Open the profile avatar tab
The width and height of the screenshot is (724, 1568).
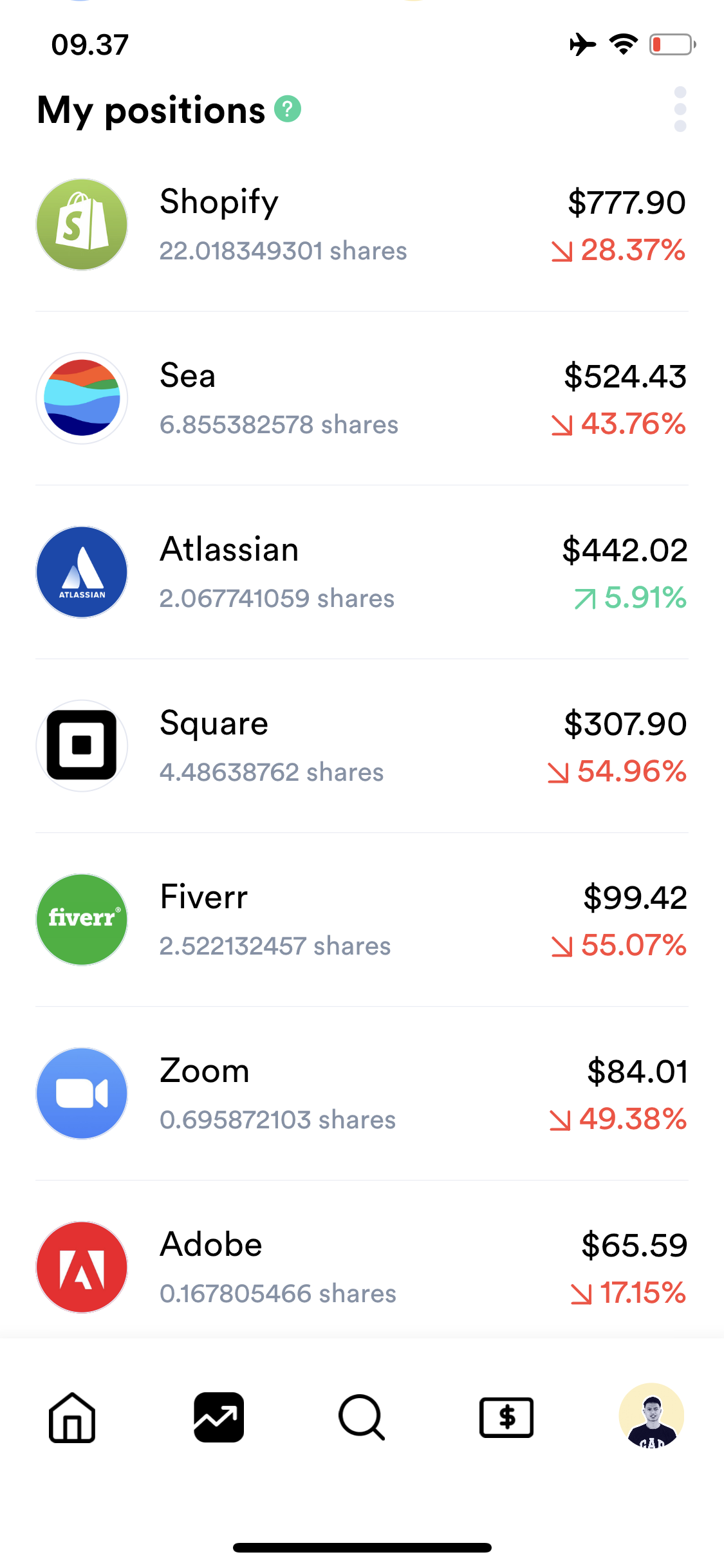pos(651,1416)
